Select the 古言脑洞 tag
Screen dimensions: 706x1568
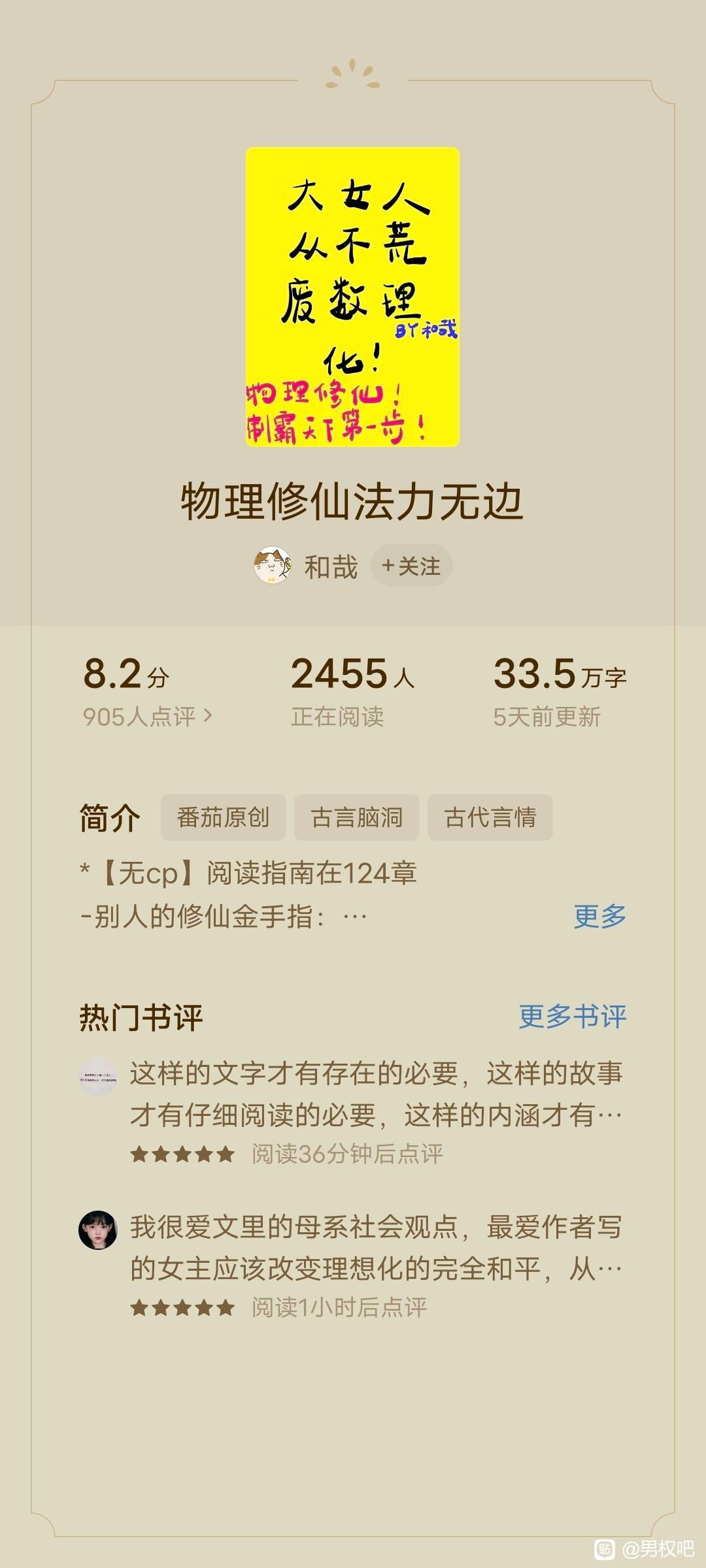point(356,817)
